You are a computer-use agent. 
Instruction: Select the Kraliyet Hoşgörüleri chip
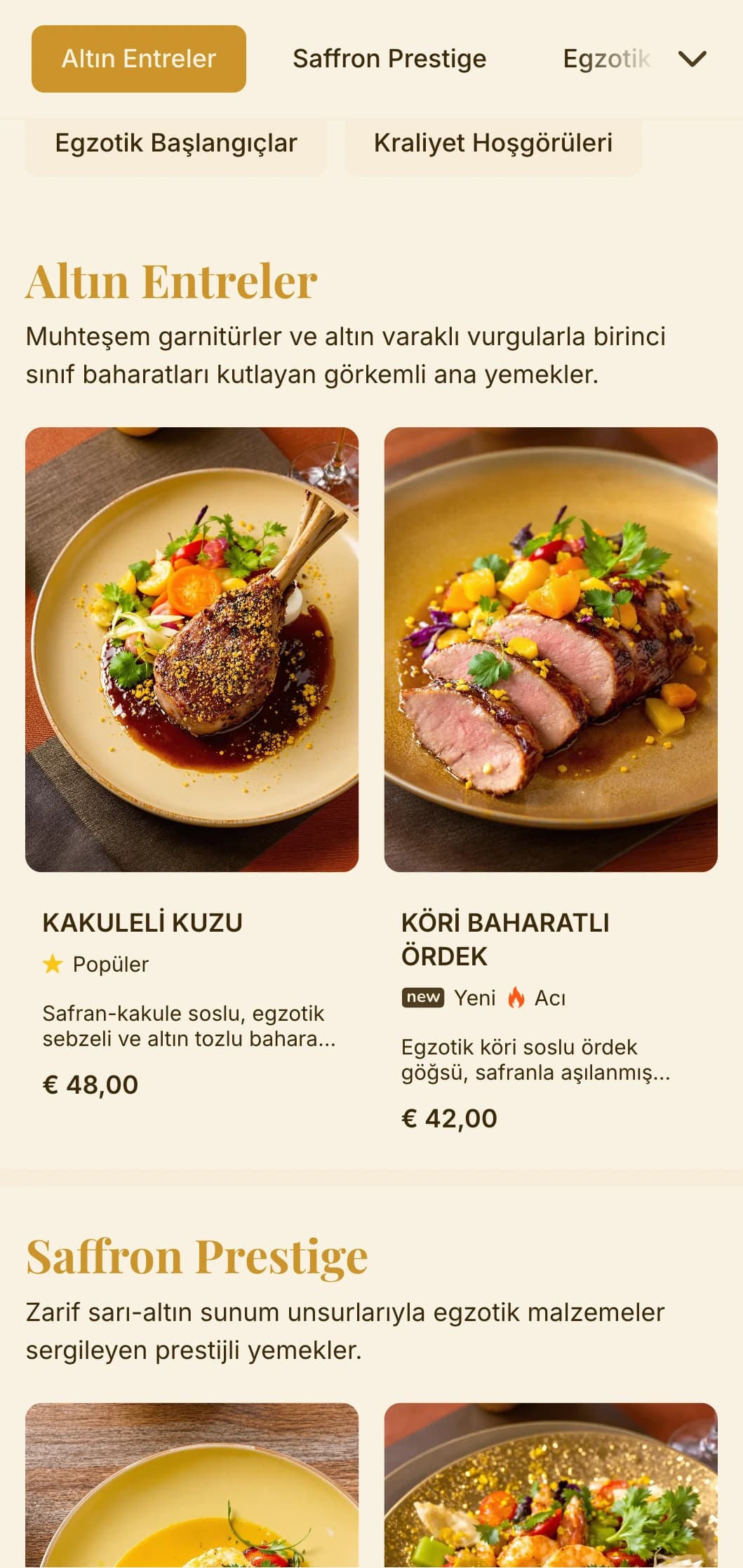[x=493, y=143]
